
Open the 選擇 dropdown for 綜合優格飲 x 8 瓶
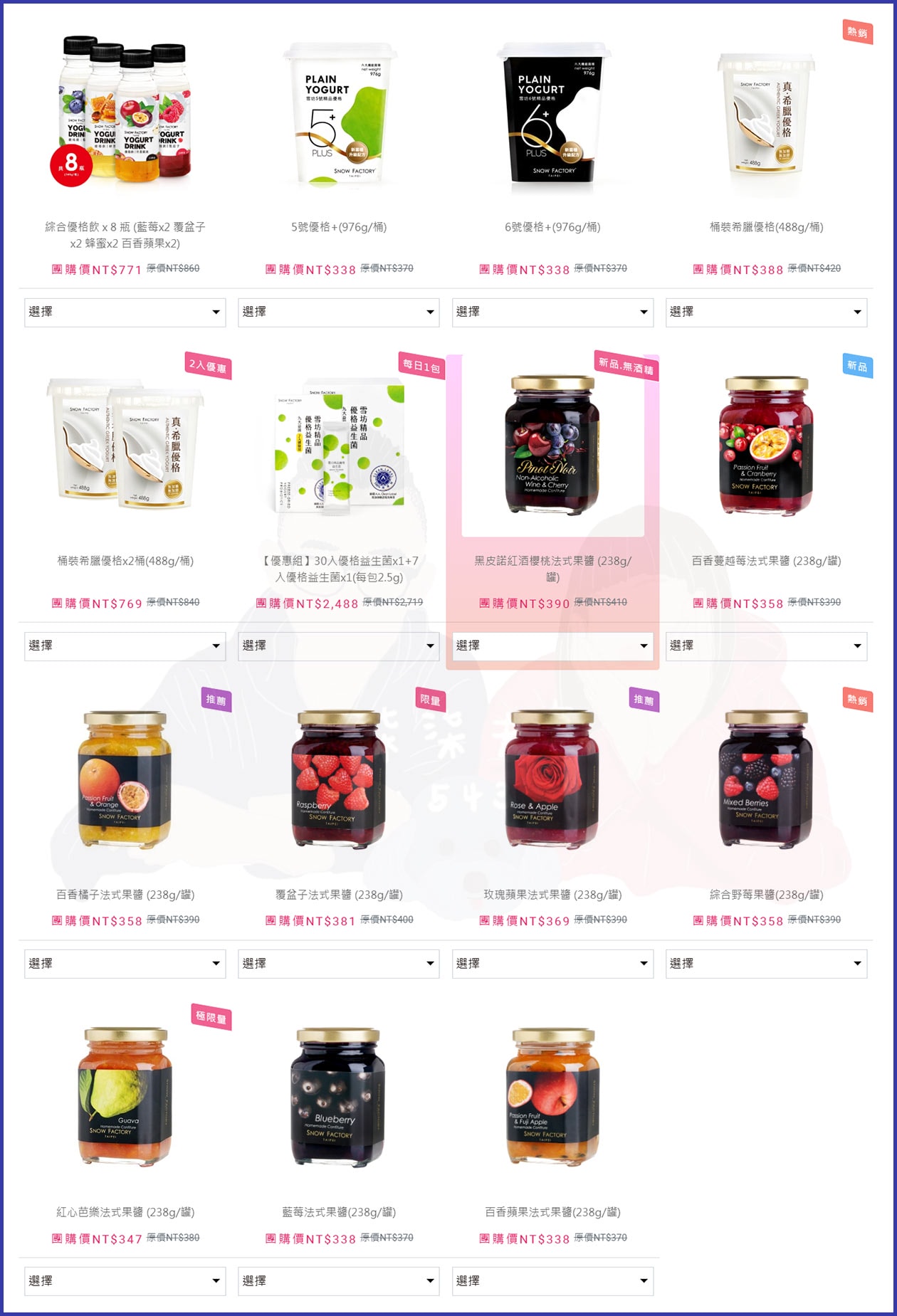125,312
